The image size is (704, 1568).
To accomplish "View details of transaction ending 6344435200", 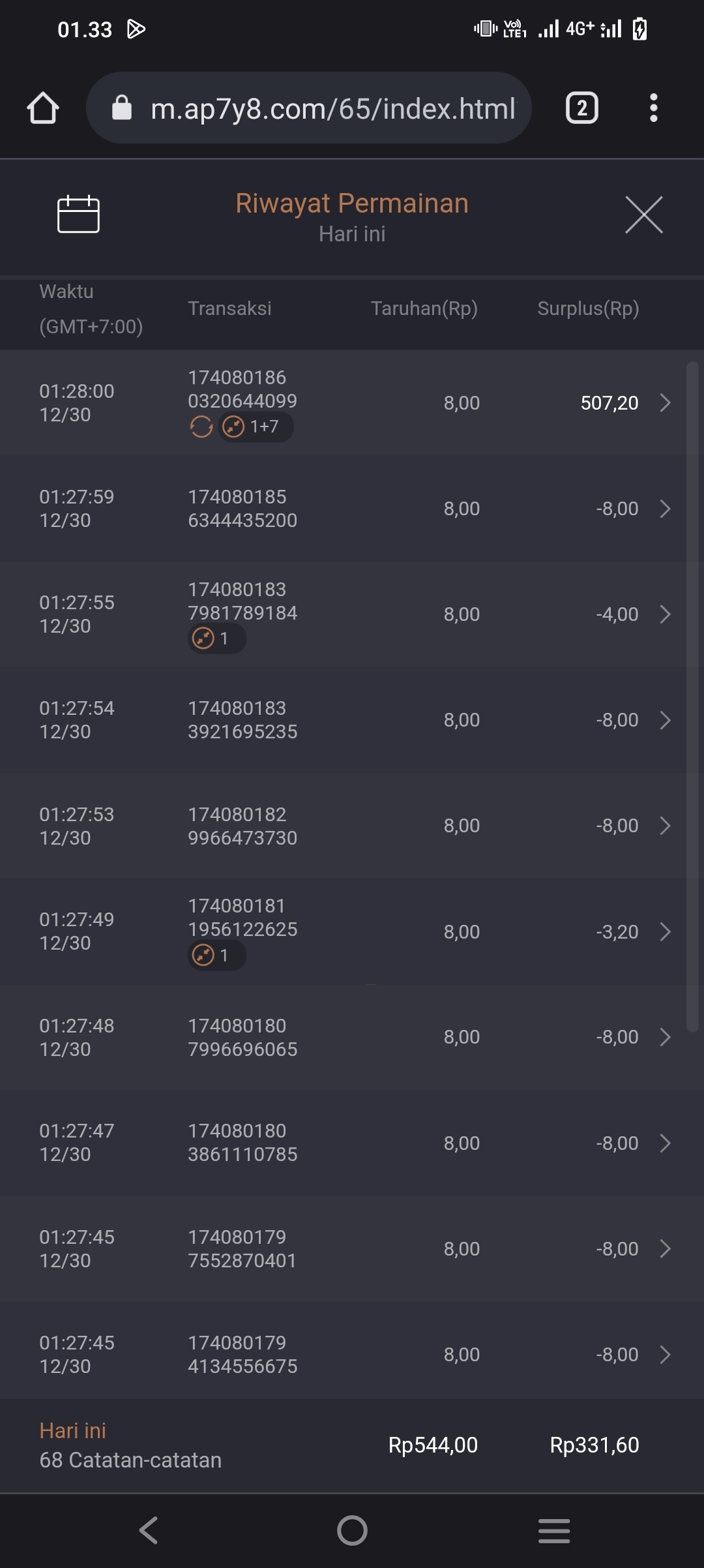I will click(x=352, y=509).
